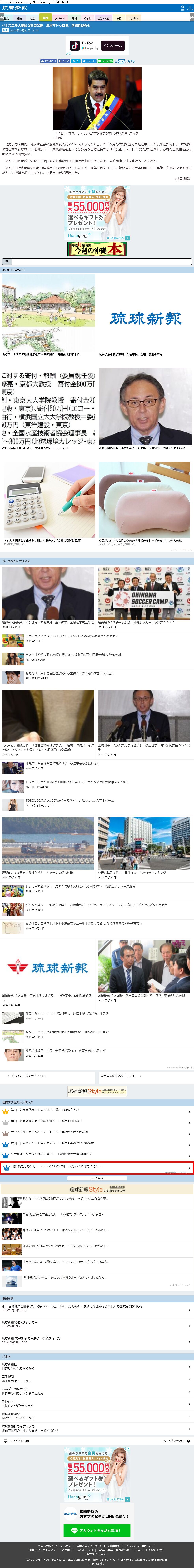The height and width of the screenshot is (1568, 194).
Task: Share the article via the シェア button
Action: [64, 61]
